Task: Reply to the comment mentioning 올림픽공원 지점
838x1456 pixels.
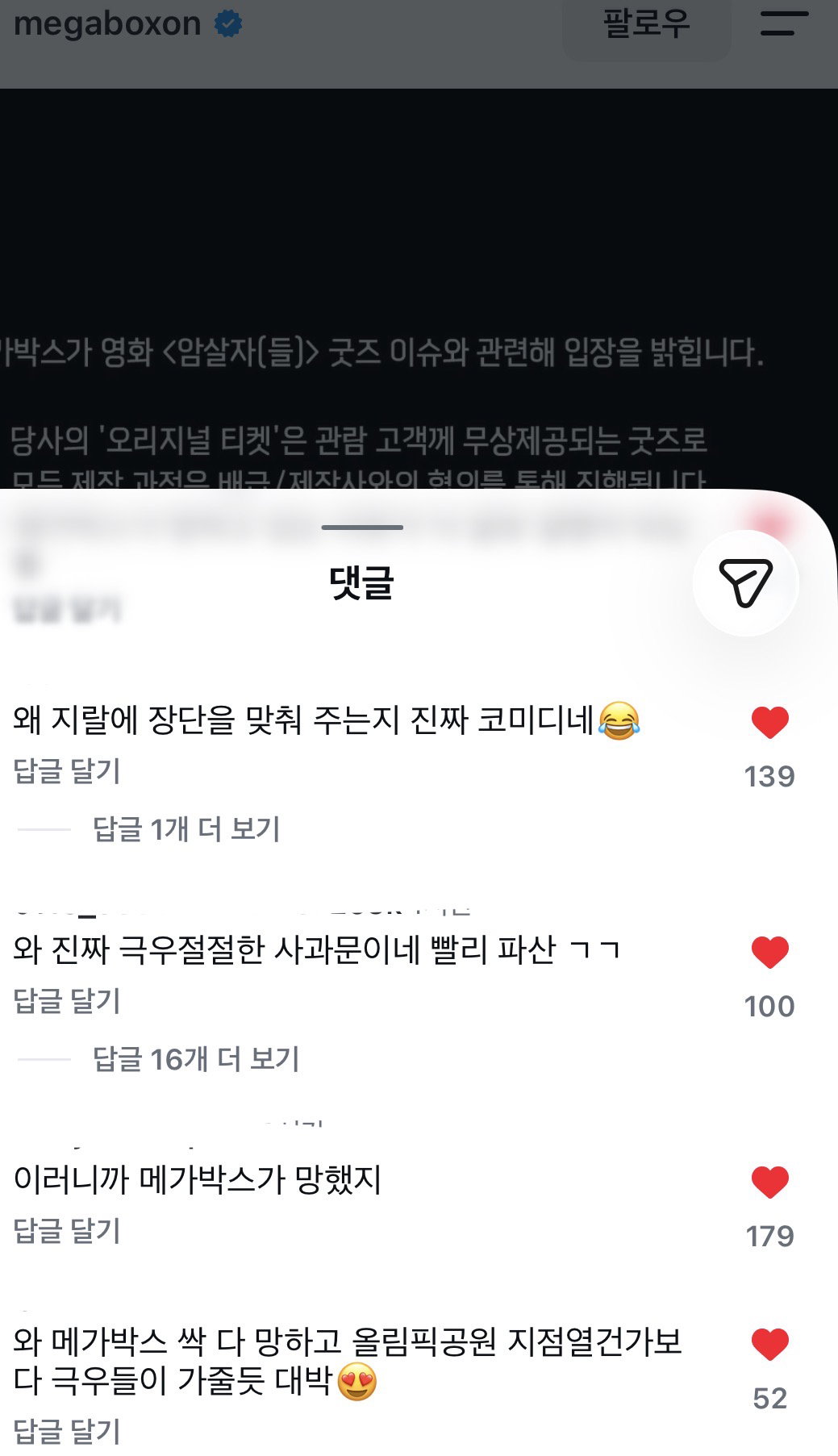Action: pyautogui.click(x=67, y=1432)
